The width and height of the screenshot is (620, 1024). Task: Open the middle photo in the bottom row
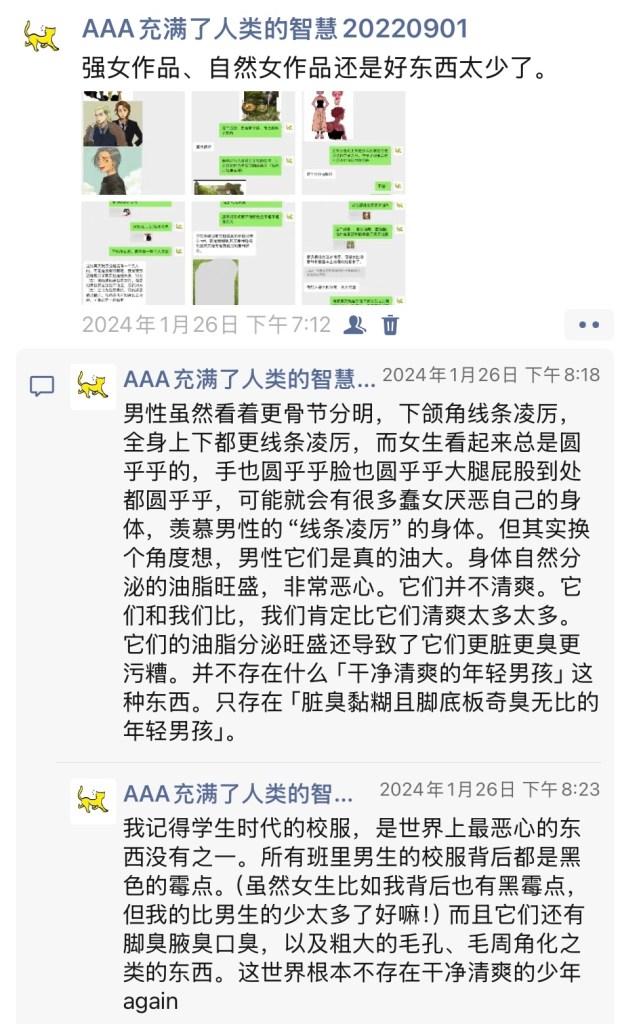click(x=243, y=252)
